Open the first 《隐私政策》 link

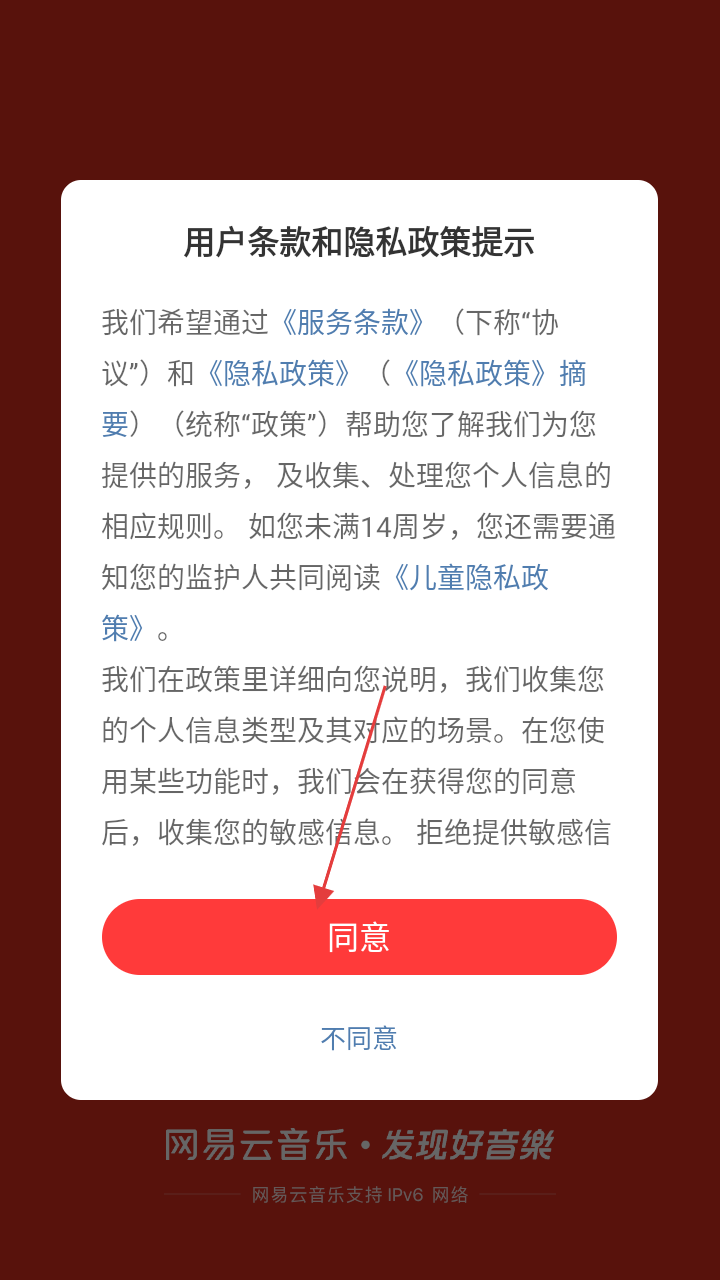(x=278, y=373)
